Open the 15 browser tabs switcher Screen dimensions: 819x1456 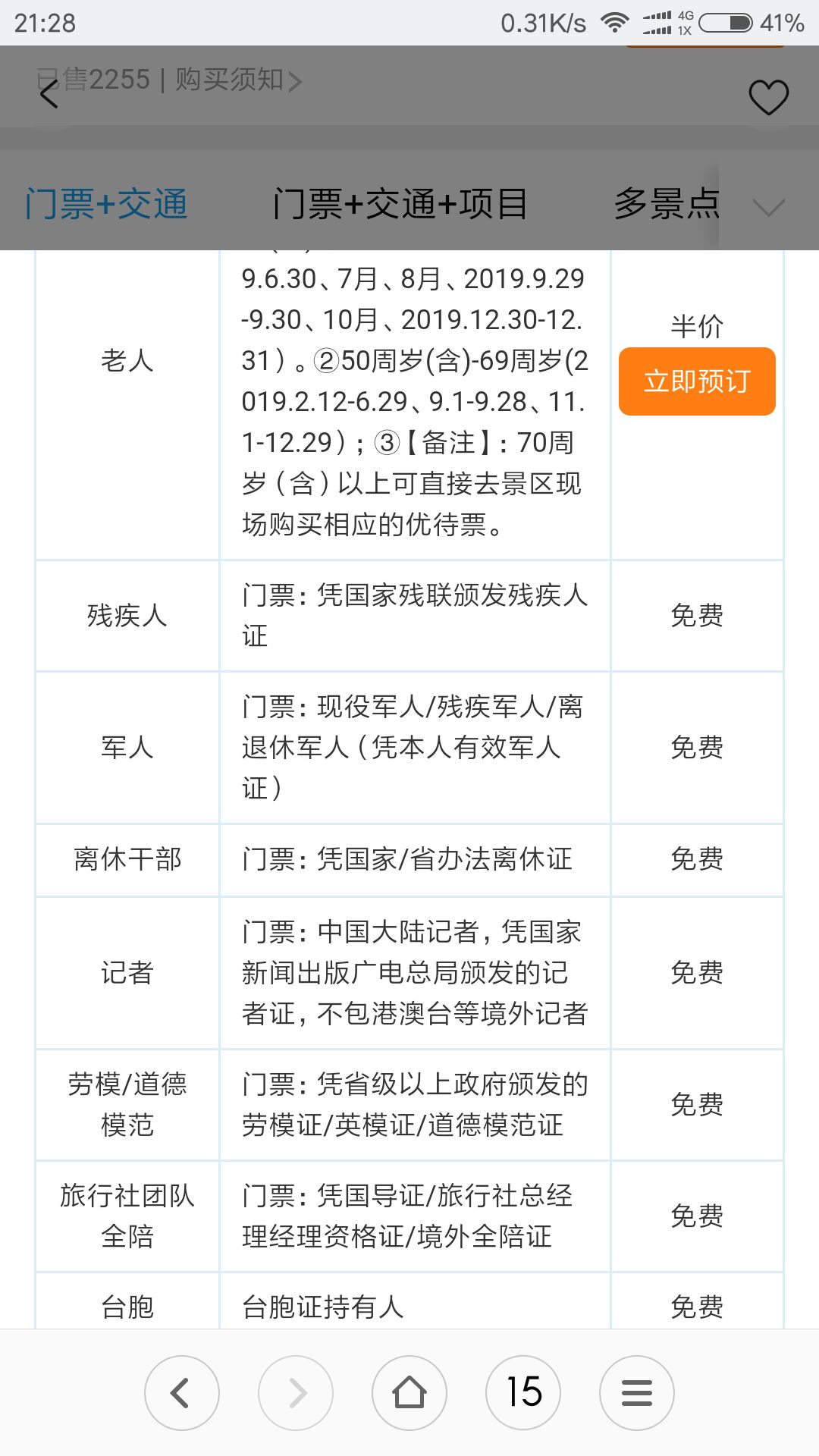(x=523, y=1392)
